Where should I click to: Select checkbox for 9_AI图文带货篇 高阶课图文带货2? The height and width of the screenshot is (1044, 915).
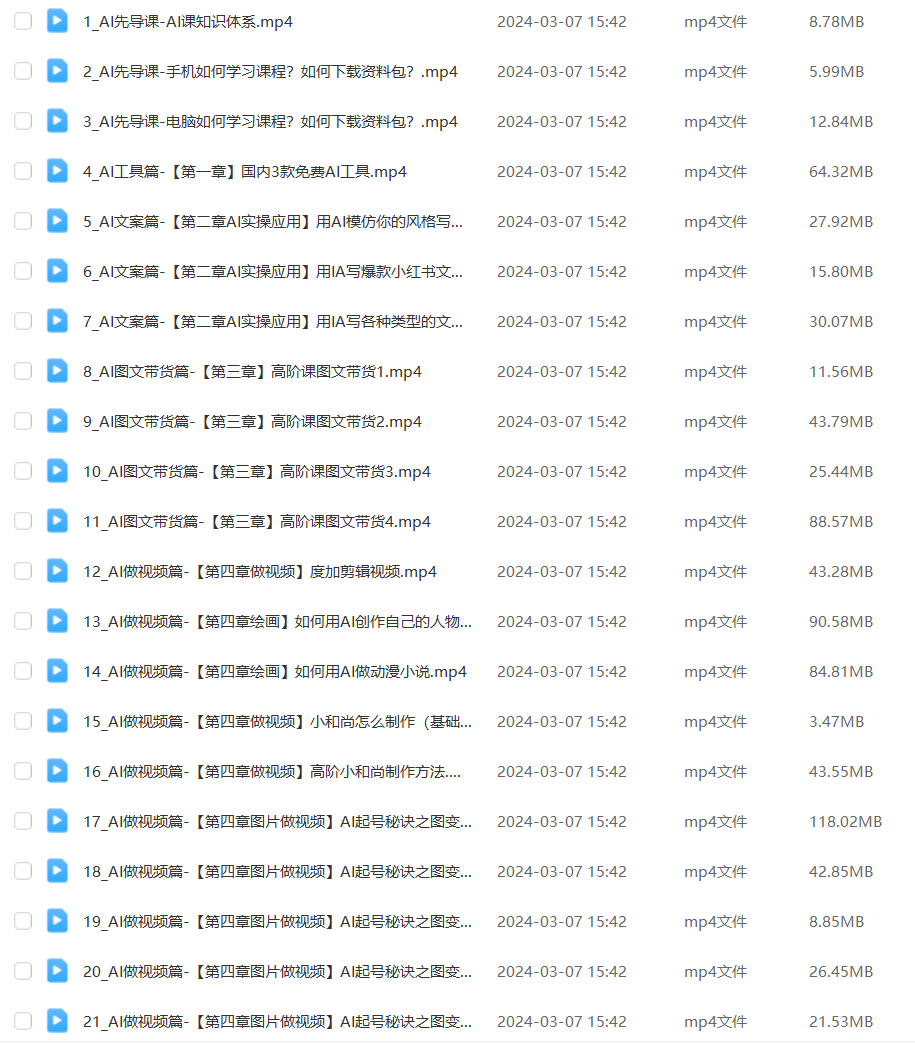(23, 421)
